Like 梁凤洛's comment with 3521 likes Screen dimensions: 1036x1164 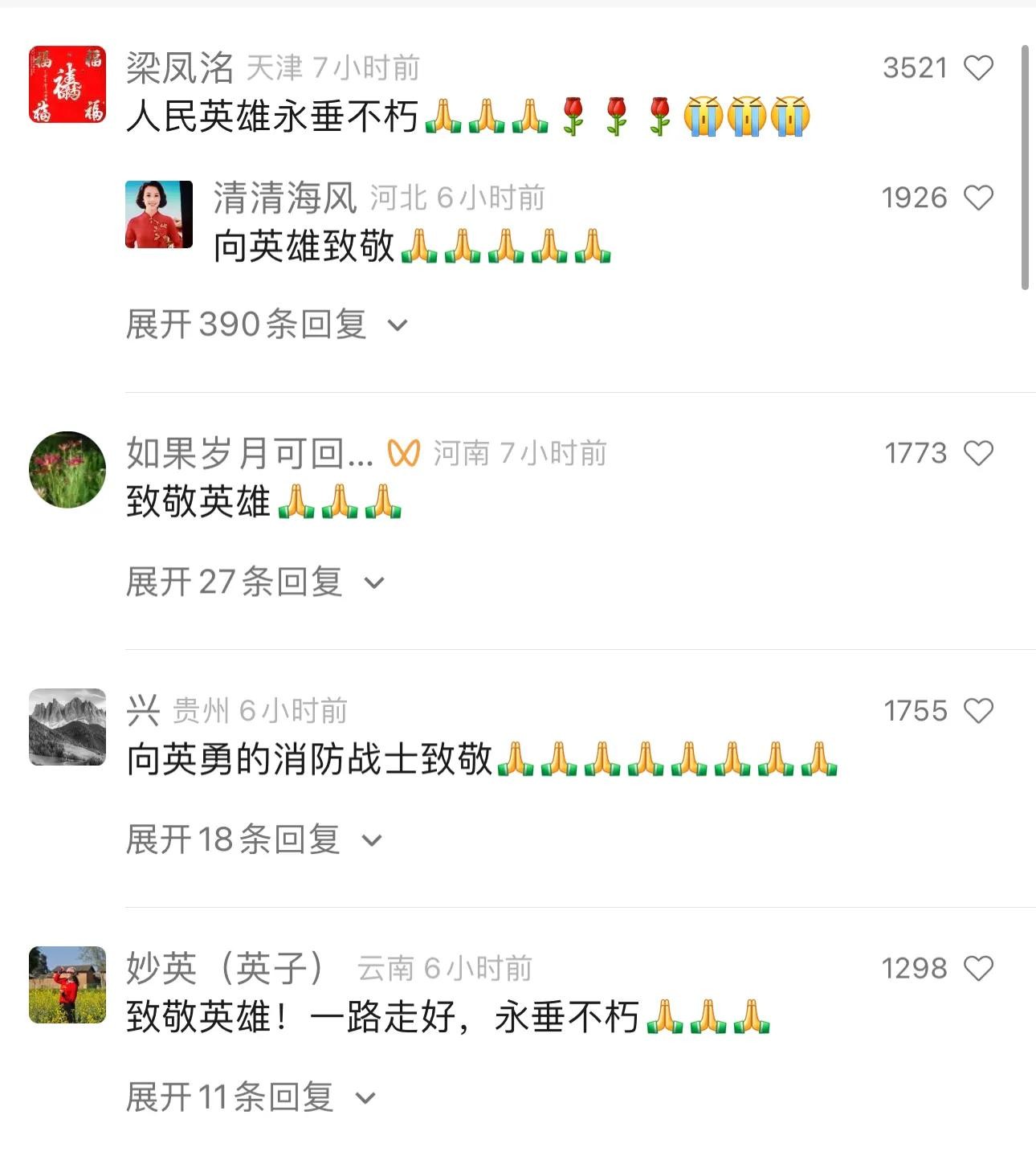977,68
